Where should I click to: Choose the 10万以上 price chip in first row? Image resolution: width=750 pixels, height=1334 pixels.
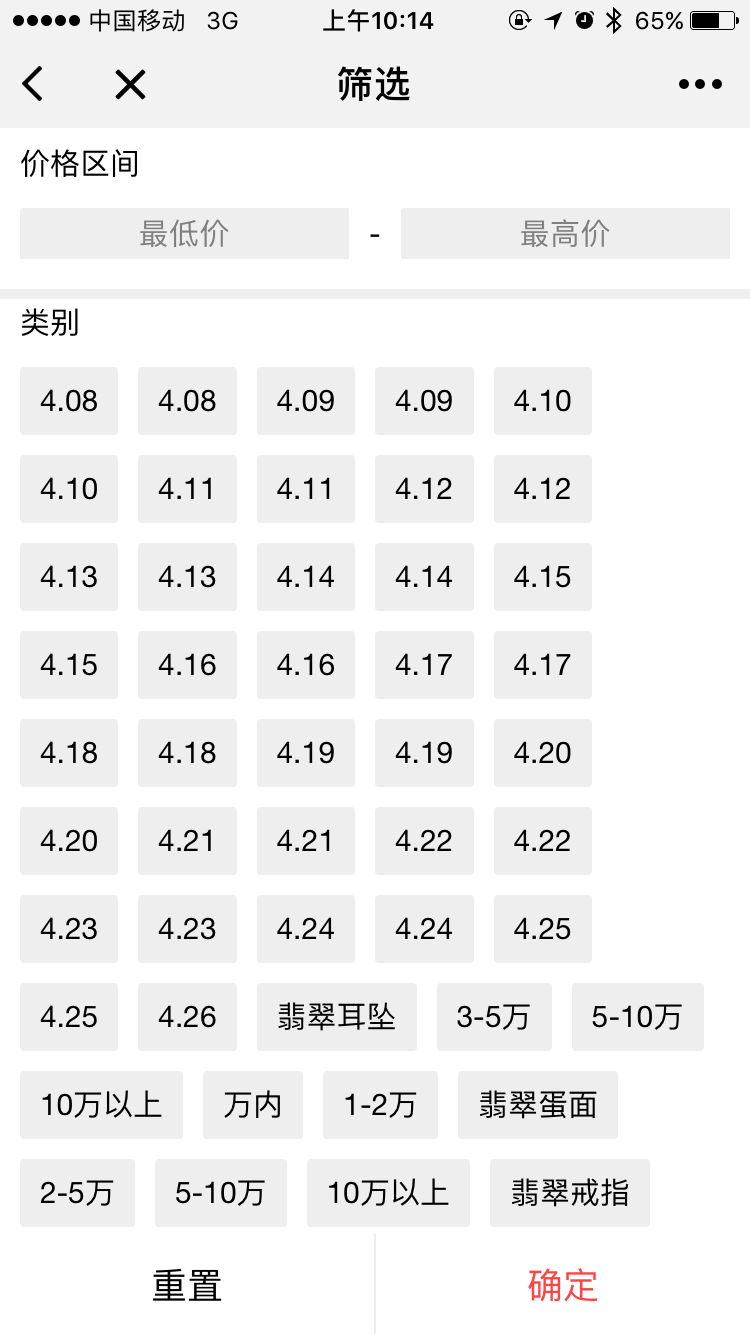click(101, 1105)
